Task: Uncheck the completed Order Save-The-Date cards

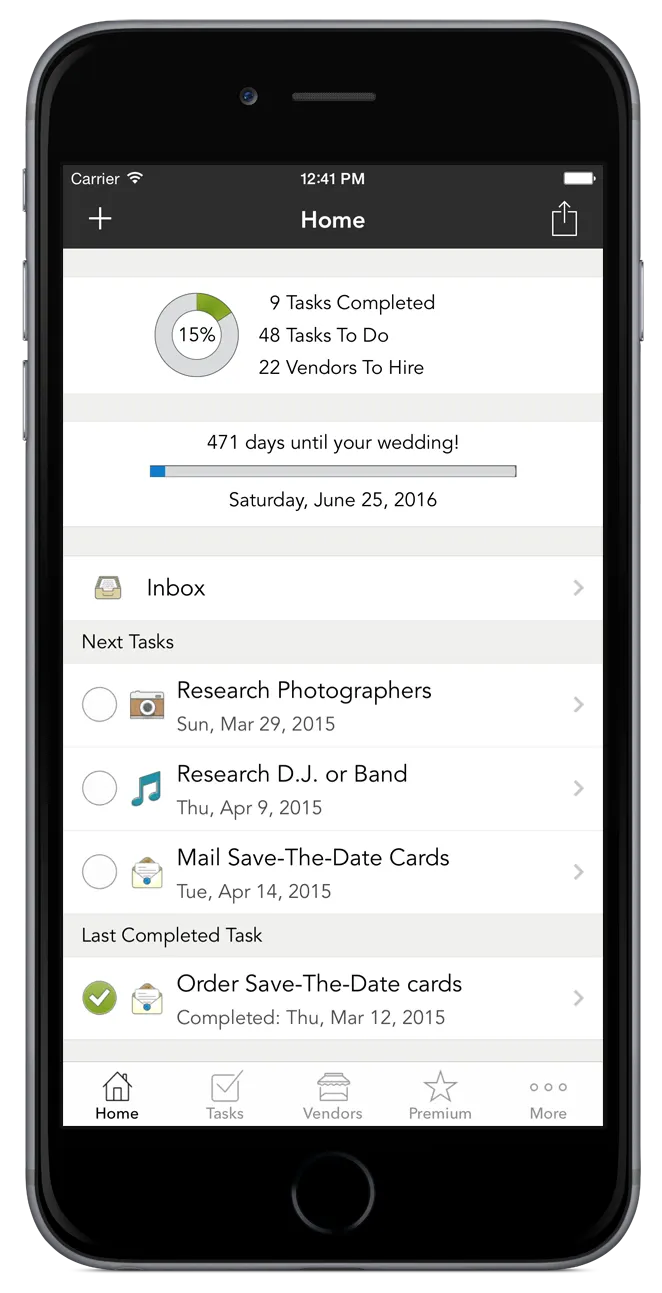Action: coord(99,998)
